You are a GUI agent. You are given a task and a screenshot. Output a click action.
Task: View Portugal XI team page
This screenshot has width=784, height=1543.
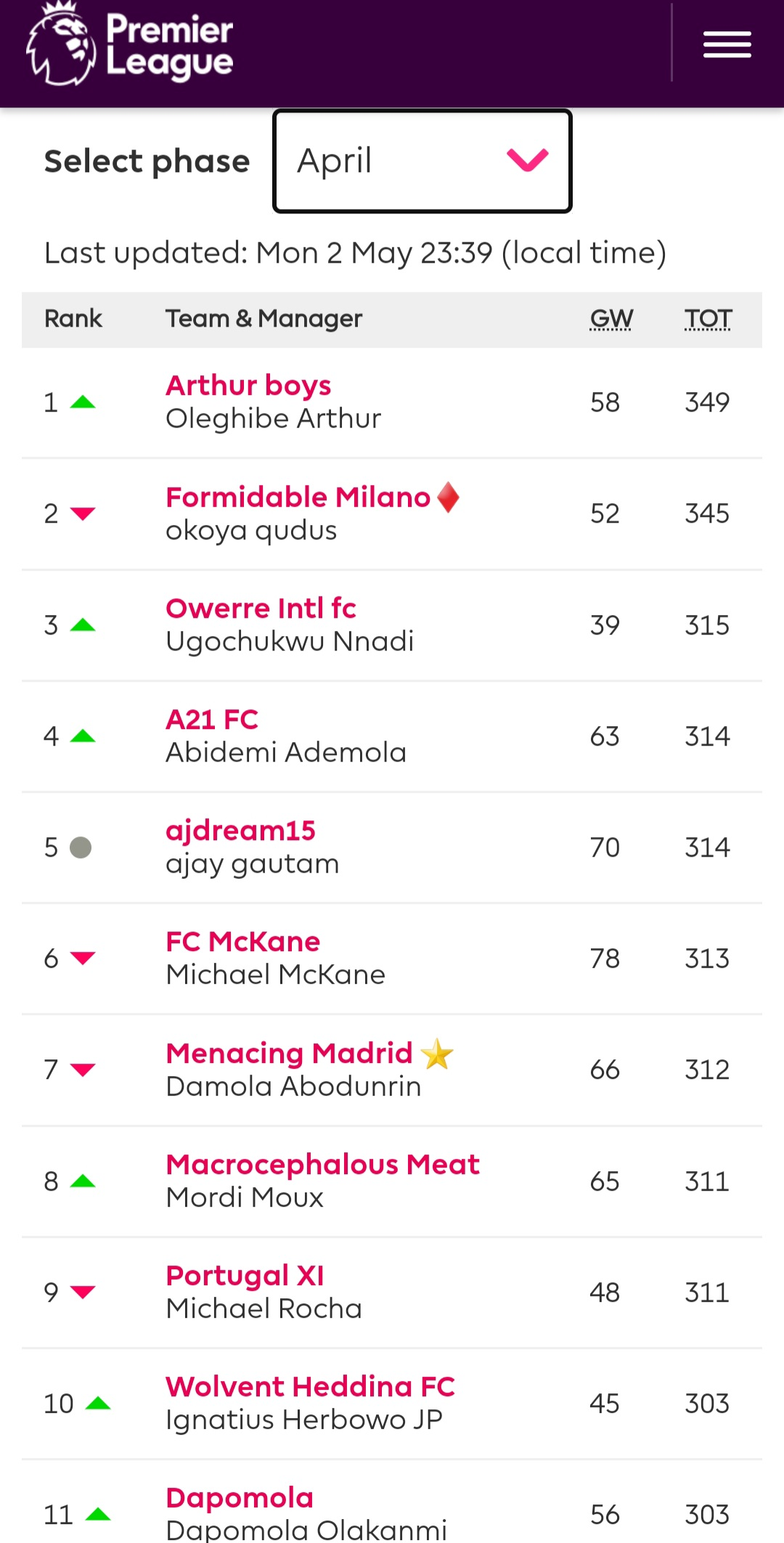[x=245, y=1276]
